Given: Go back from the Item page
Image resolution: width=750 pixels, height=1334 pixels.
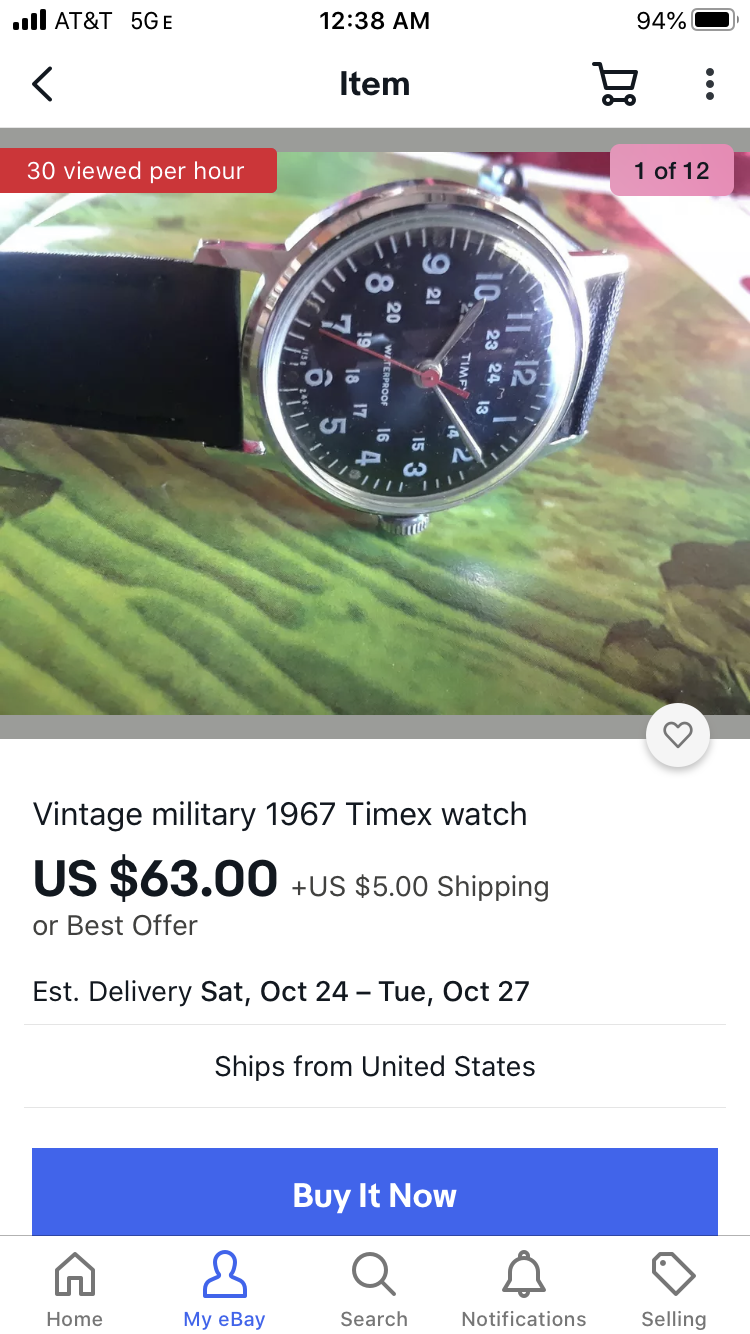Looking at the screenshot, I should (x=42, y=84).
